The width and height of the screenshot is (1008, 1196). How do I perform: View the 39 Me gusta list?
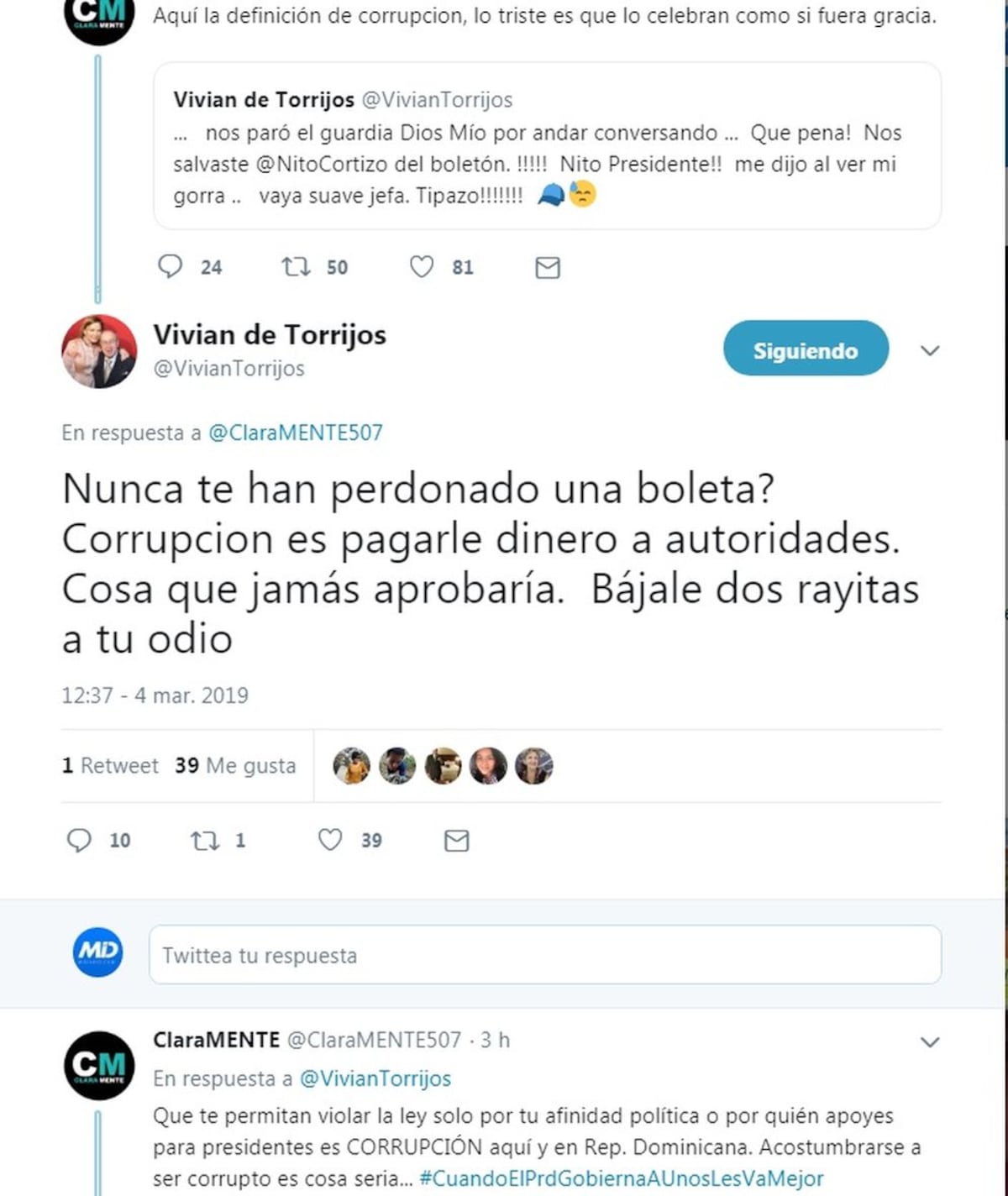point(235,765)
